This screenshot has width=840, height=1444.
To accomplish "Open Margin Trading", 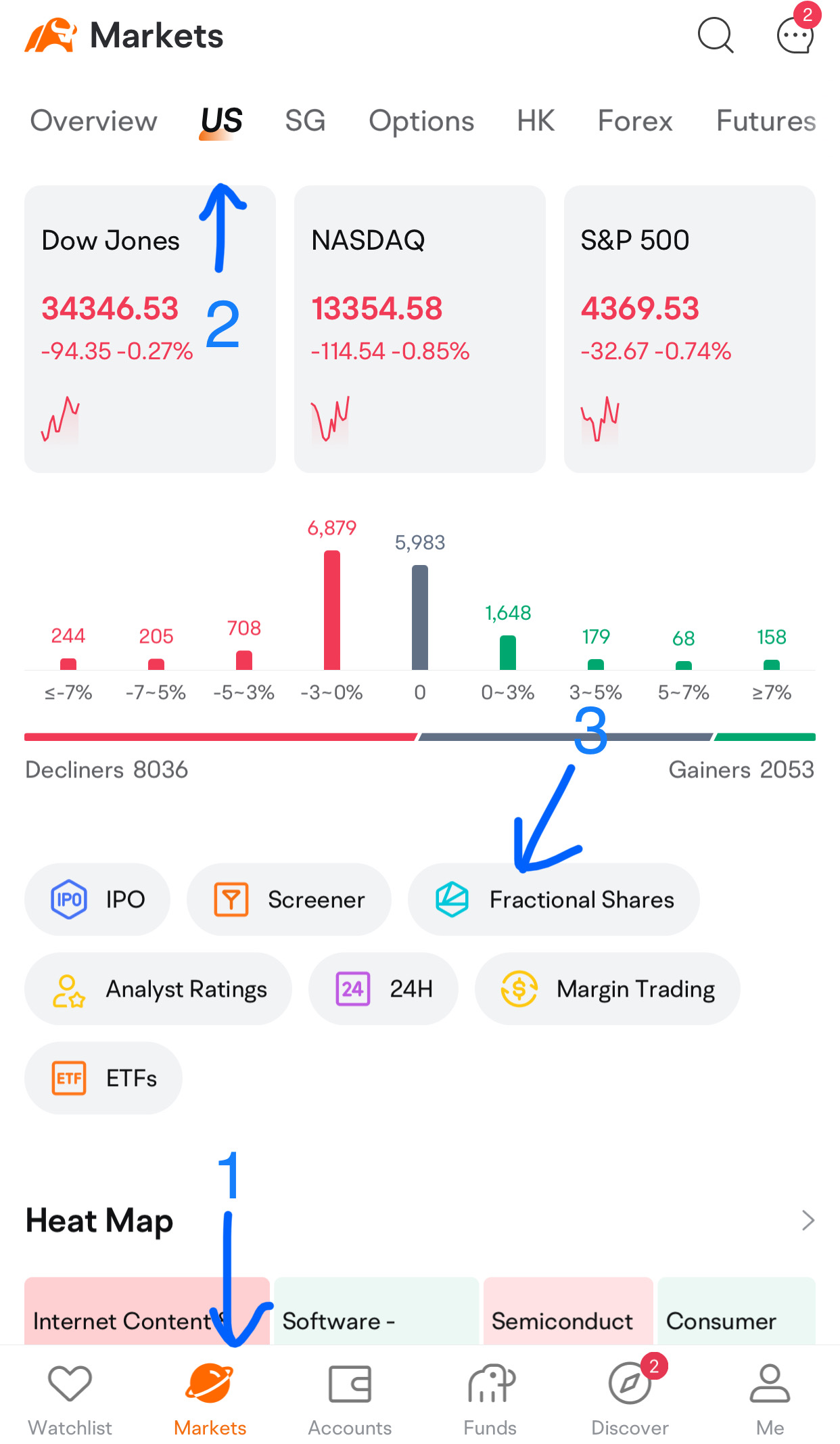I will tap(607, 989).
